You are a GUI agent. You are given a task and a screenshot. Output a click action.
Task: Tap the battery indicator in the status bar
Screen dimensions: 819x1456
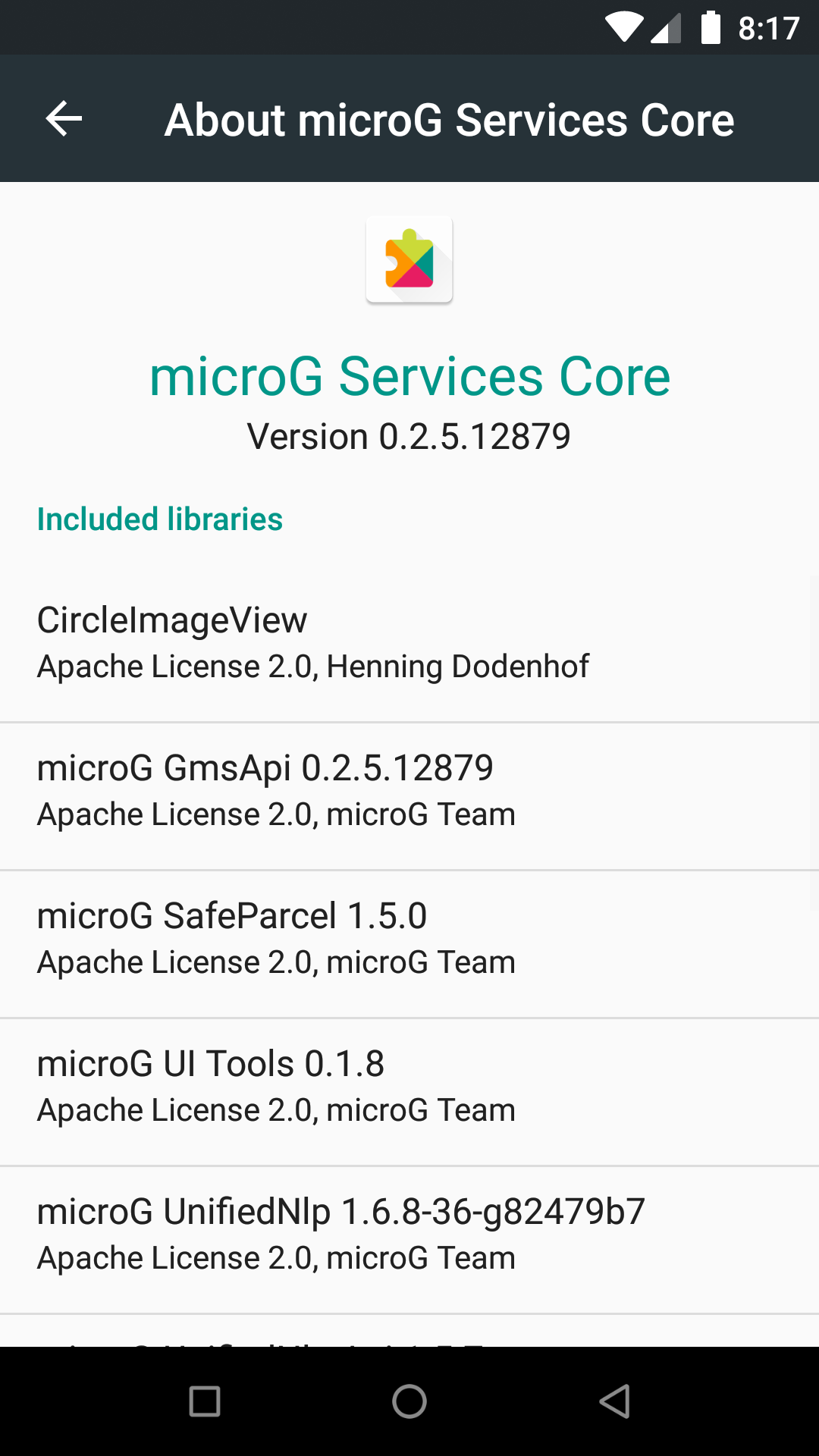click(x=710, y=27)
